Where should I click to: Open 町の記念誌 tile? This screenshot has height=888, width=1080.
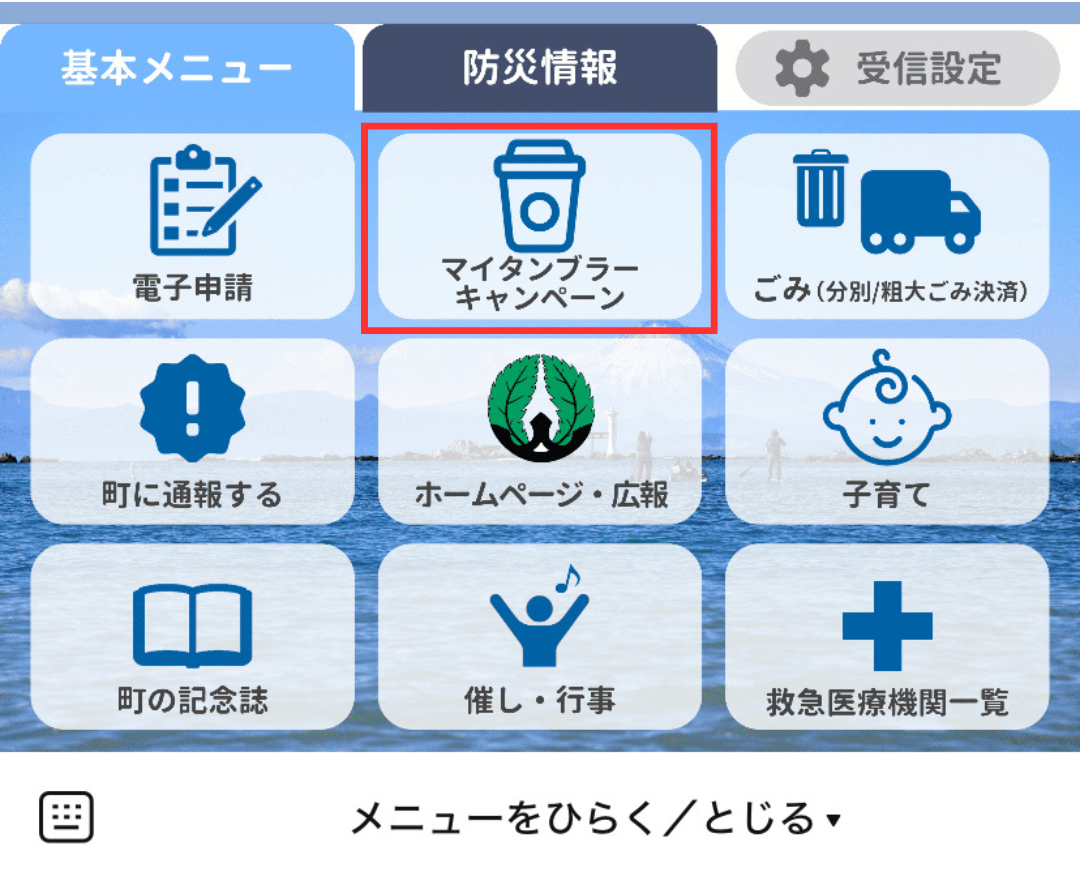tap(193, 636)
